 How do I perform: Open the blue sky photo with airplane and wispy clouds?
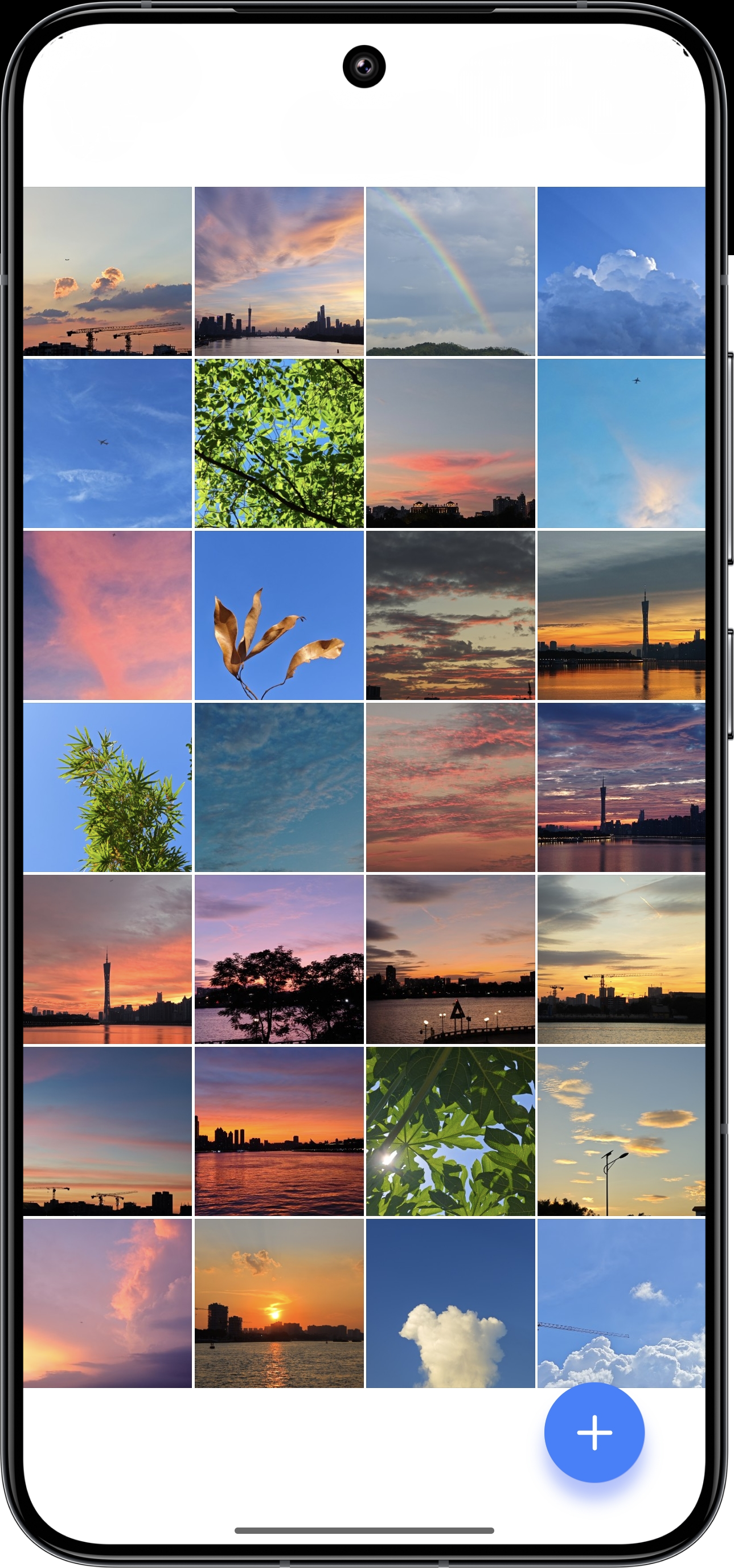tap(107, 443)
